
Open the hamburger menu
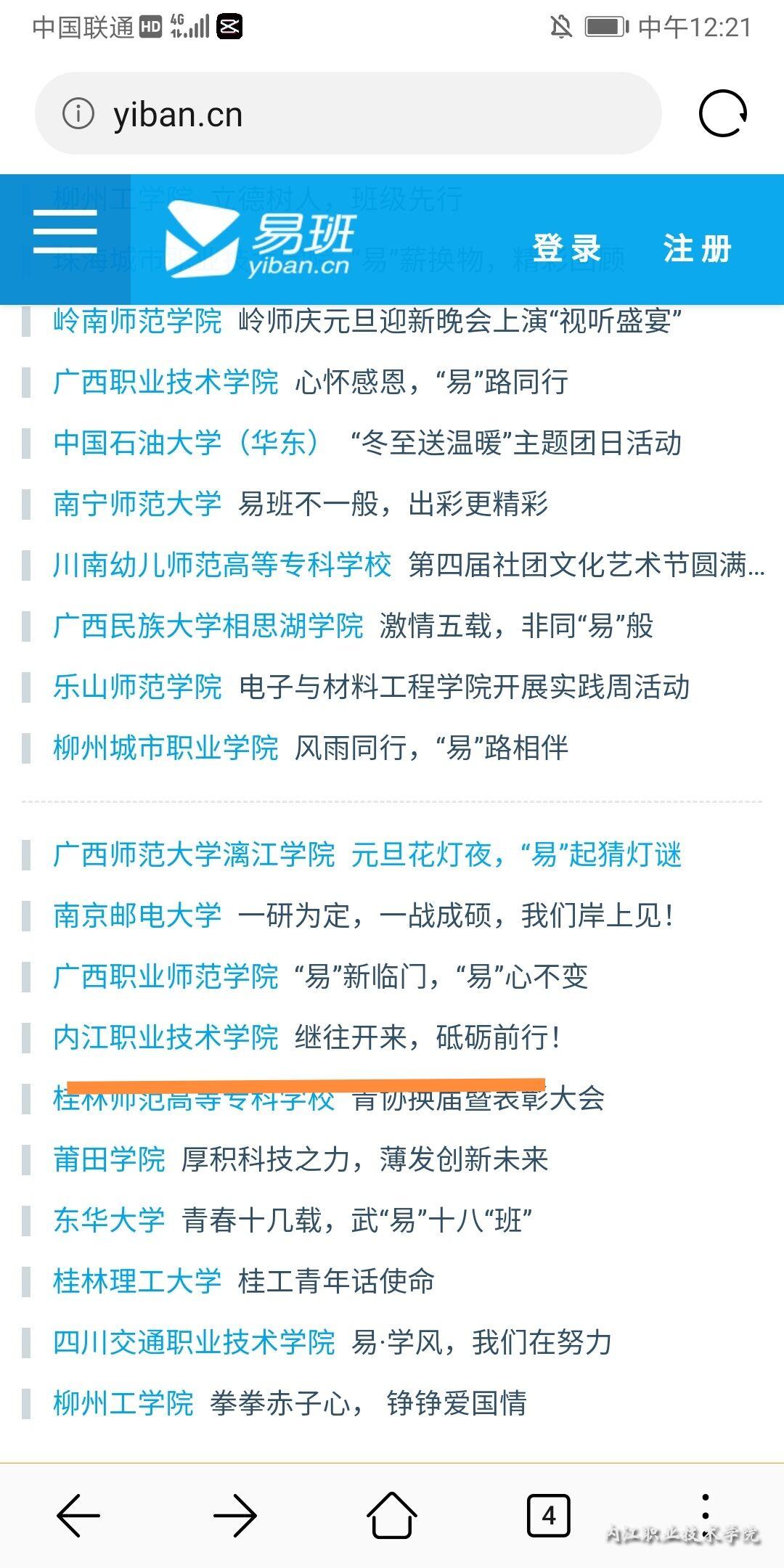coord(65,232)
